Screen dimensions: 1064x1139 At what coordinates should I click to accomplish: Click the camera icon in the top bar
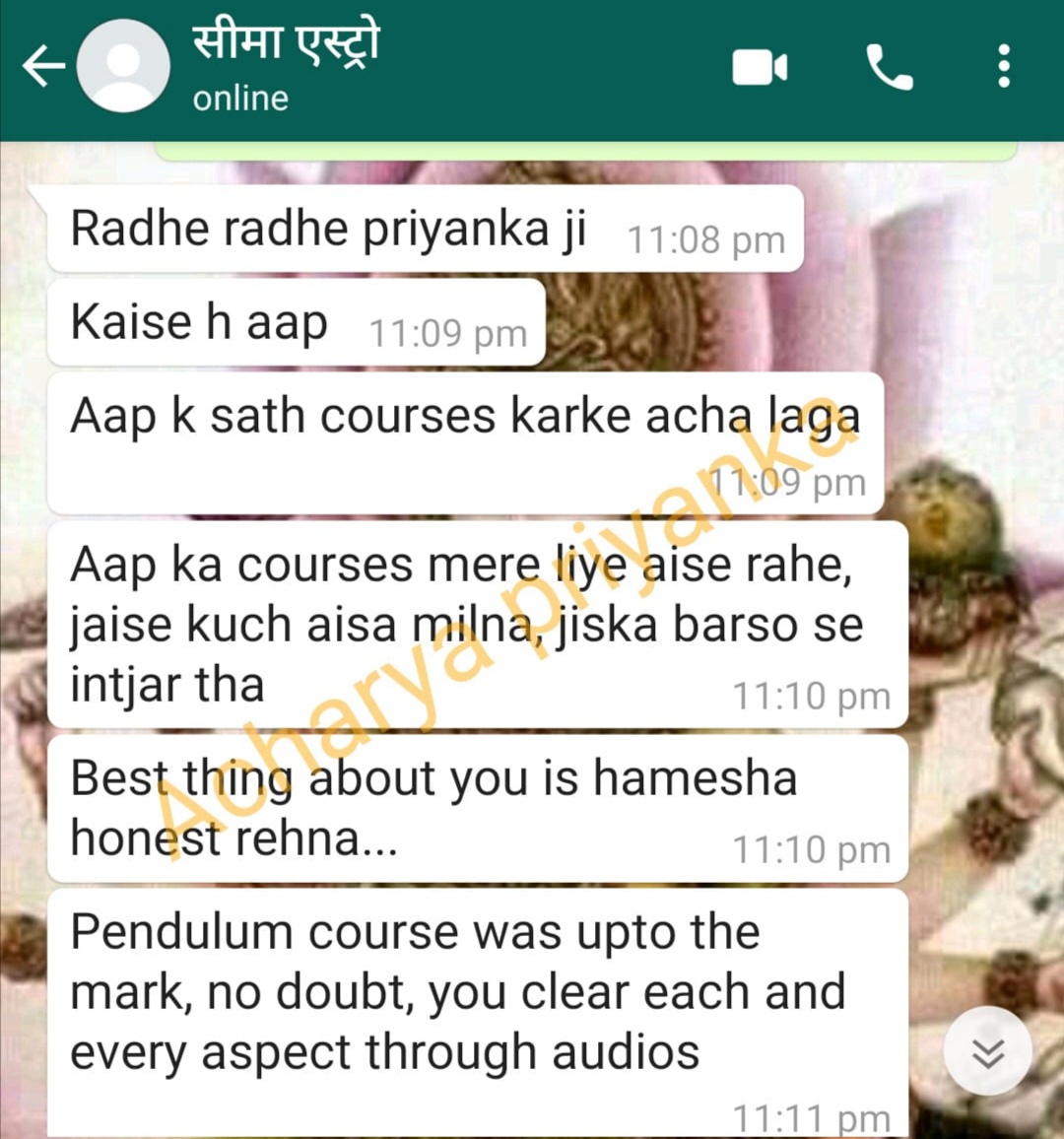click(x=759, y=67)
